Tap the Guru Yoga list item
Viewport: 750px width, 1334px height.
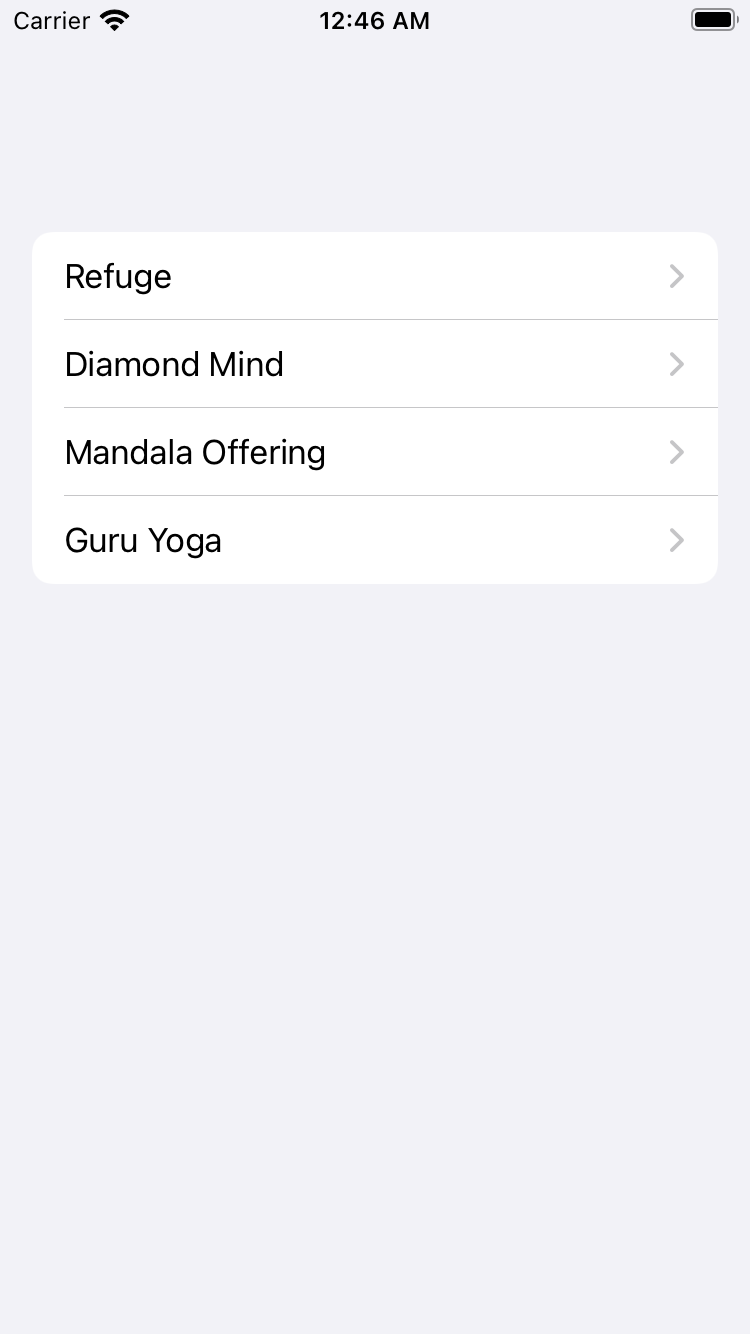pyautogui.click(x=374, y=540)
